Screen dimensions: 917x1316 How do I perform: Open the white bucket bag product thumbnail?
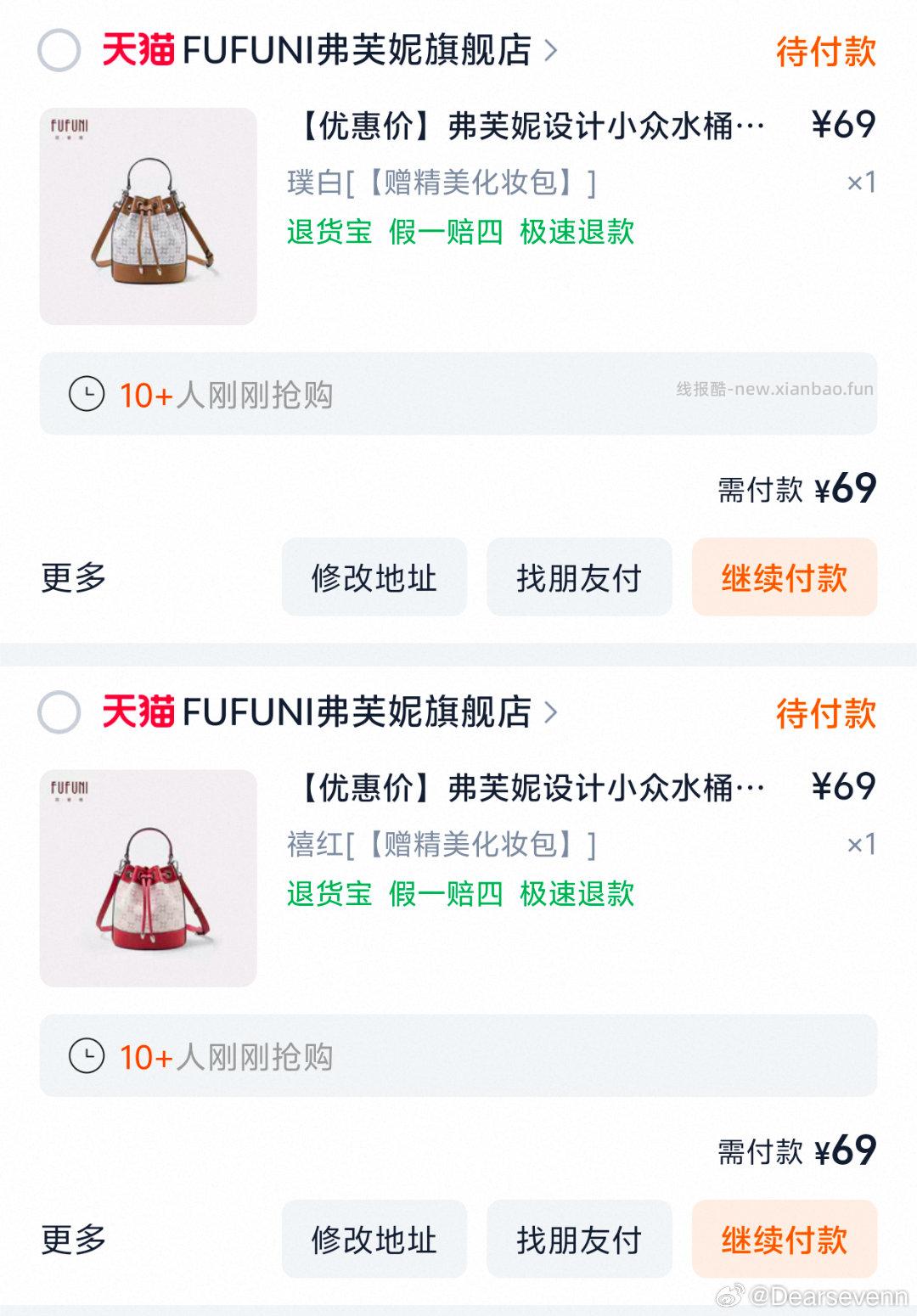pyautogui.click(x=149, y=212)
